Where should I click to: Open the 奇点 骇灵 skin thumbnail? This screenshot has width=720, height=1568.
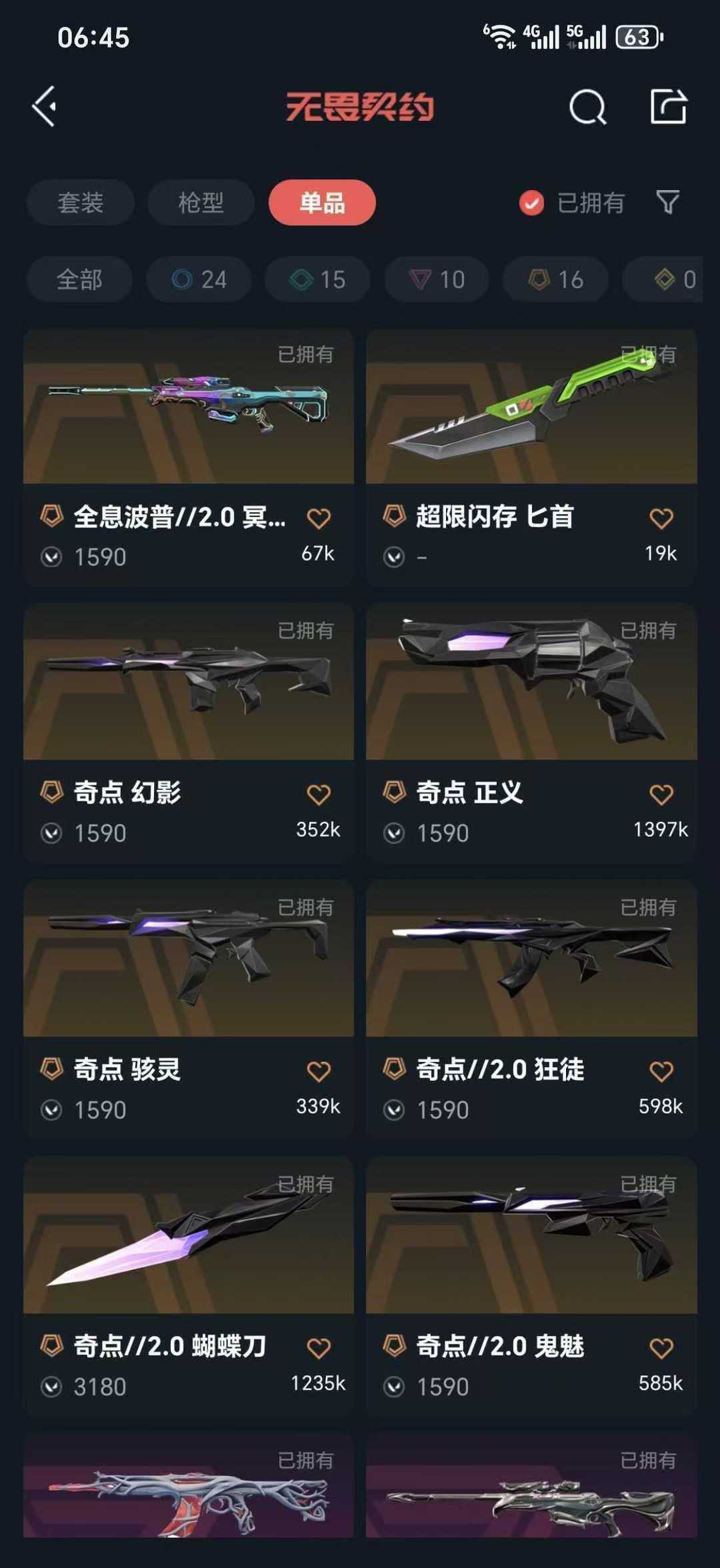(x=188, y=961)
